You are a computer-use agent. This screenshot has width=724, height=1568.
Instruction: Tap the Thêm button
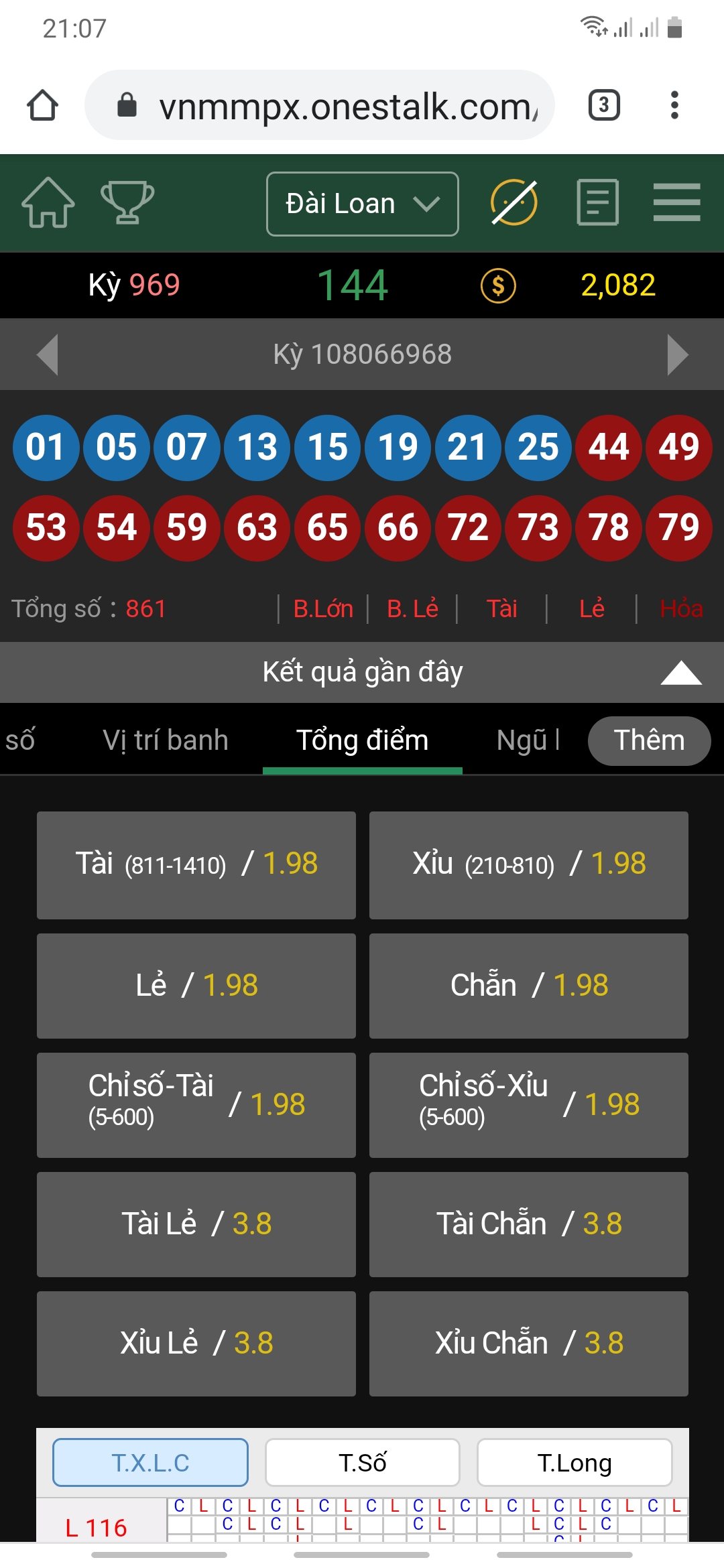649,740
